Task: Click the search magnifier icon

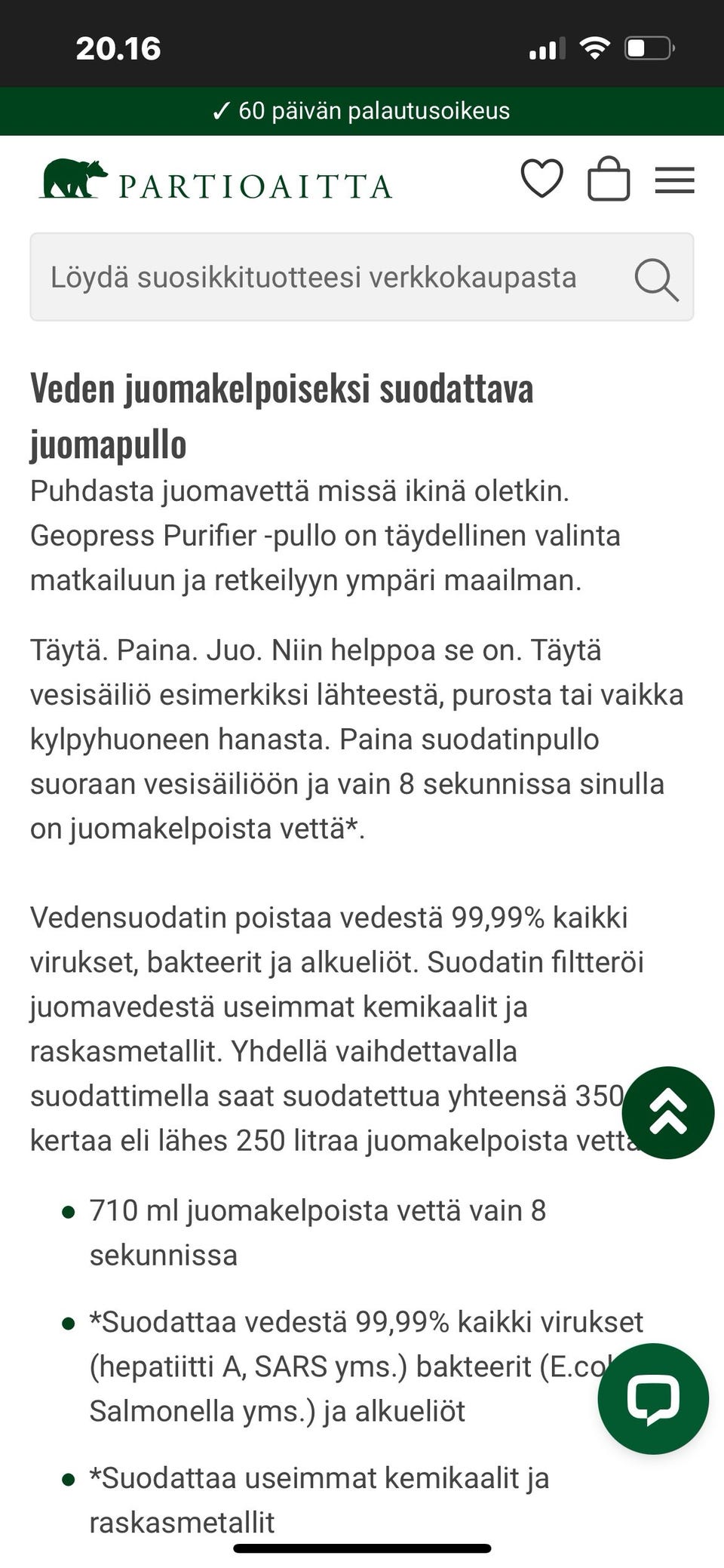Action: click(655, 278)
